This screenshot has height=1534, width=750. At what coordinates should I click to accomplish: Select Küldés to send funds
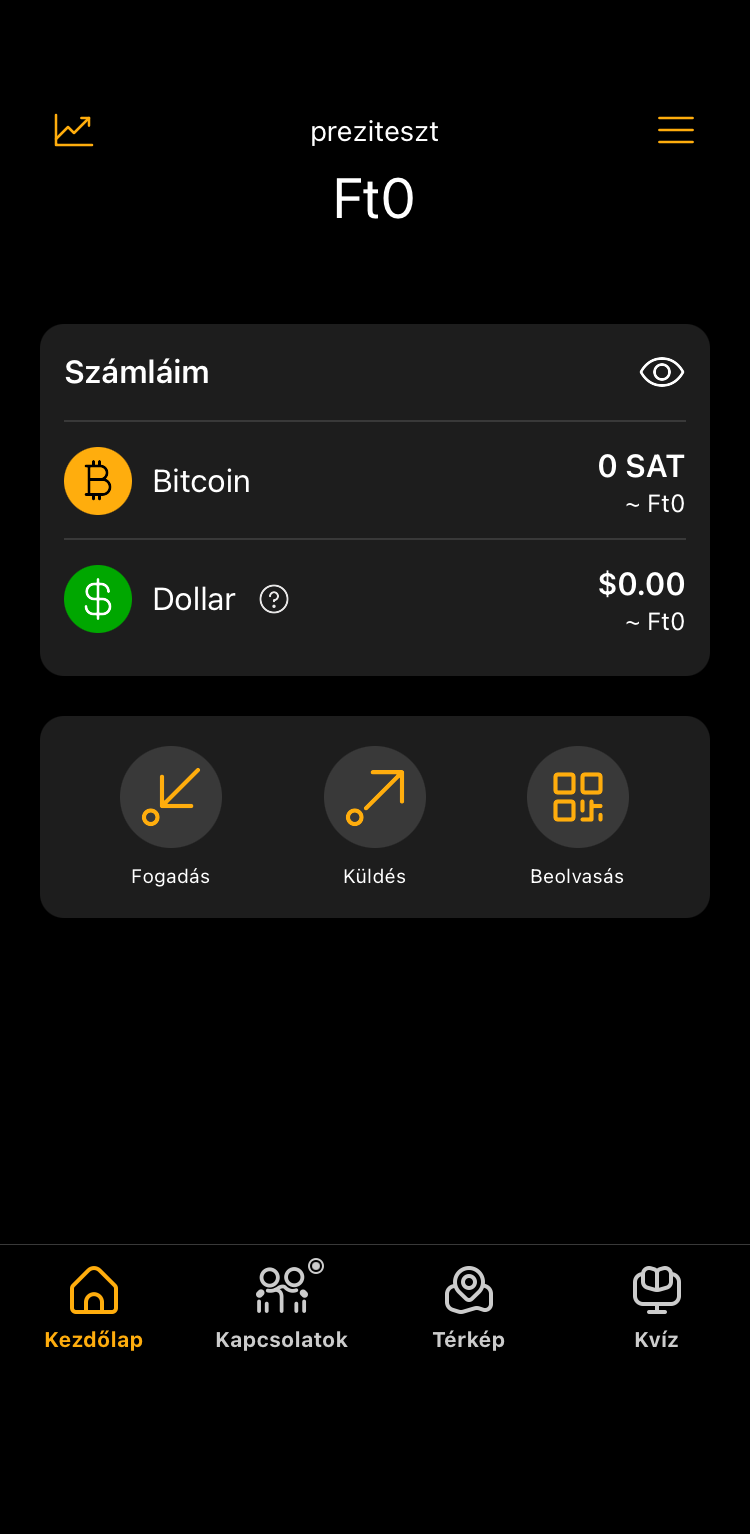375,798
